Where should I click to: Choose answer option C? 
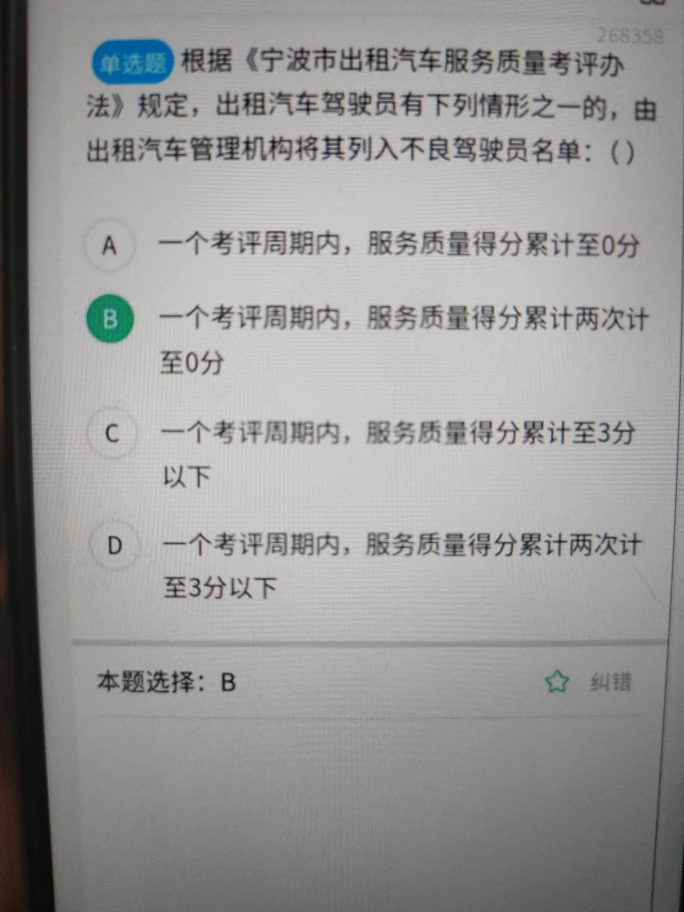point(111,433)
